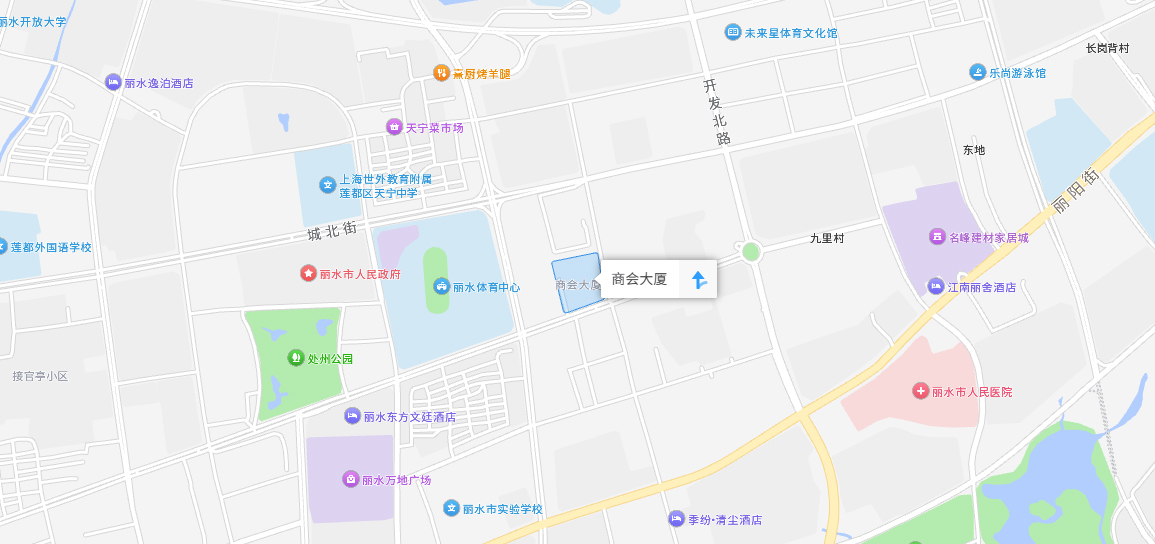1155x544 pixels.
Task: Open the 处州公园 map marker
Action: click(x=295, y=357)
